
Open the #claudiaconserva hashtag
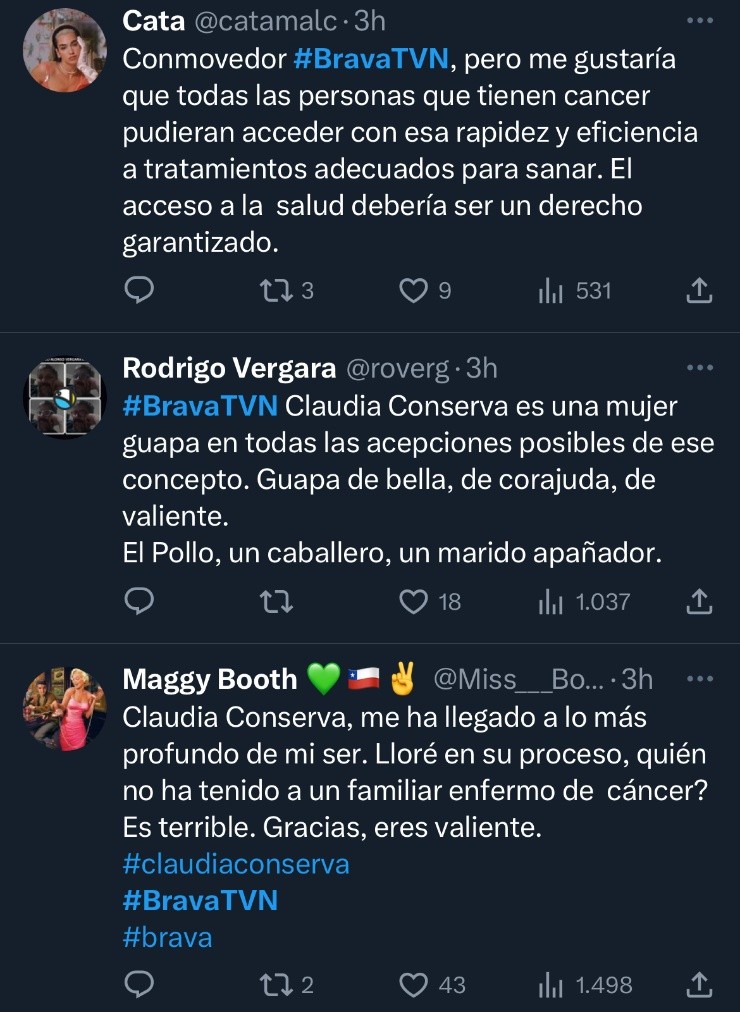coord(236,864)
